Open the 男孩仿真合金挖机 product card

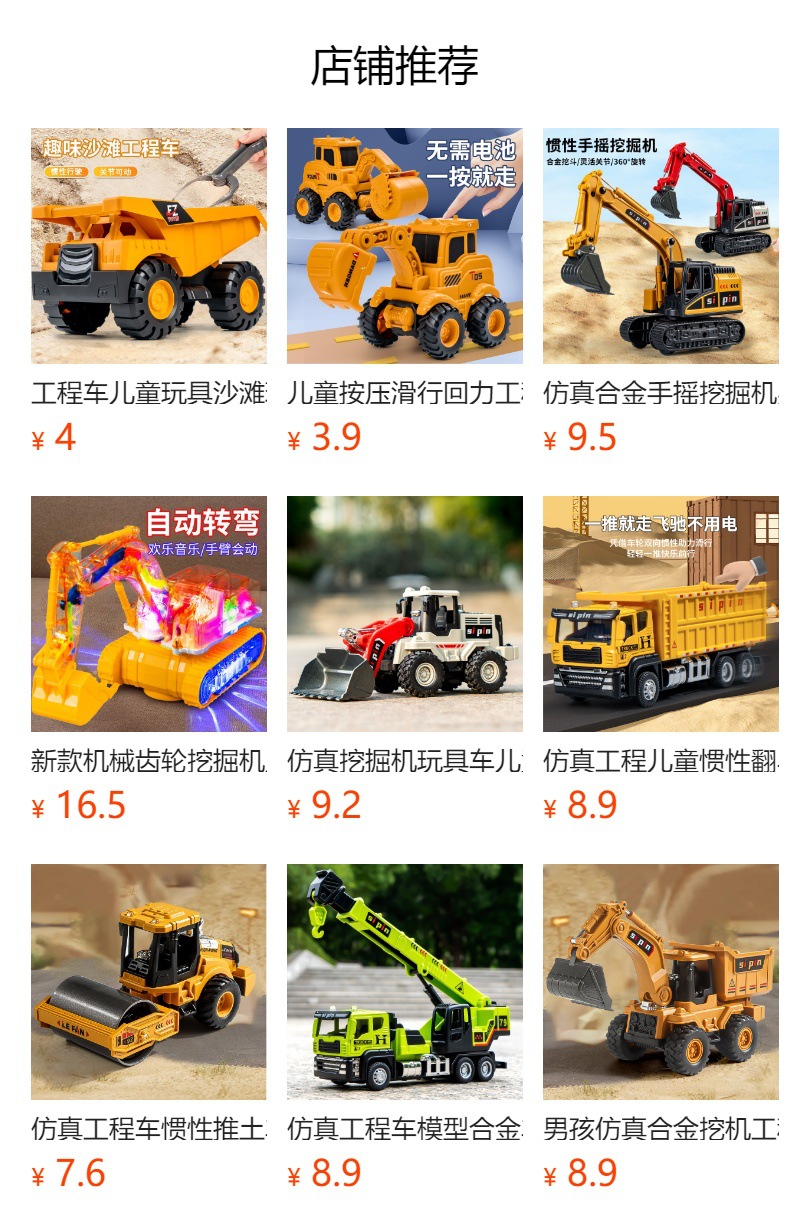(661, 982)
